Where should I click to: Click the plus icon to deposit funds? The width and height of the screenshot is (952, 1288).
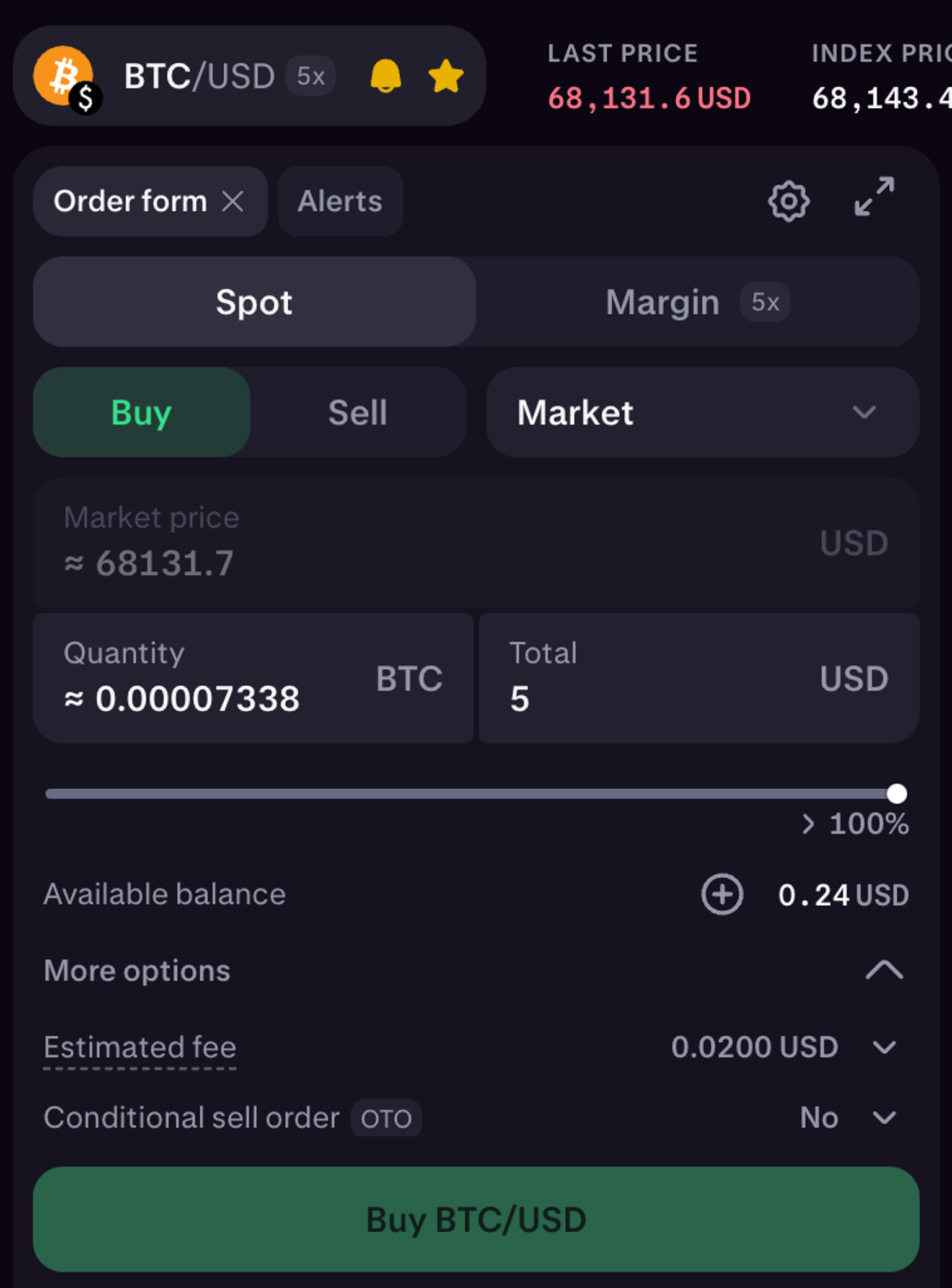tap(721, 893)
